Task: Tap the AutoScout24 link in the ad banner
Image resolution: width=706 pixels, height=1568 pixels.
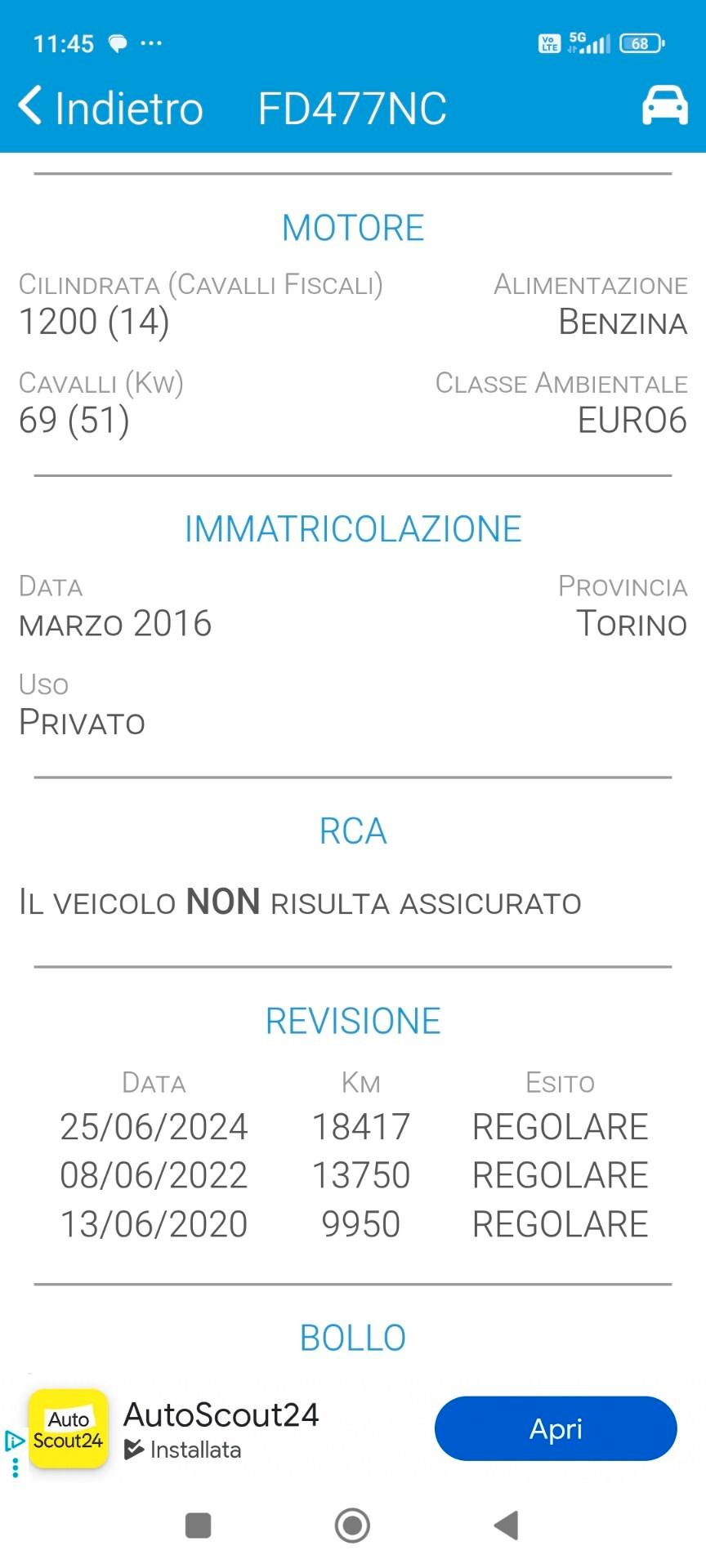Action: pos(222,1414)
